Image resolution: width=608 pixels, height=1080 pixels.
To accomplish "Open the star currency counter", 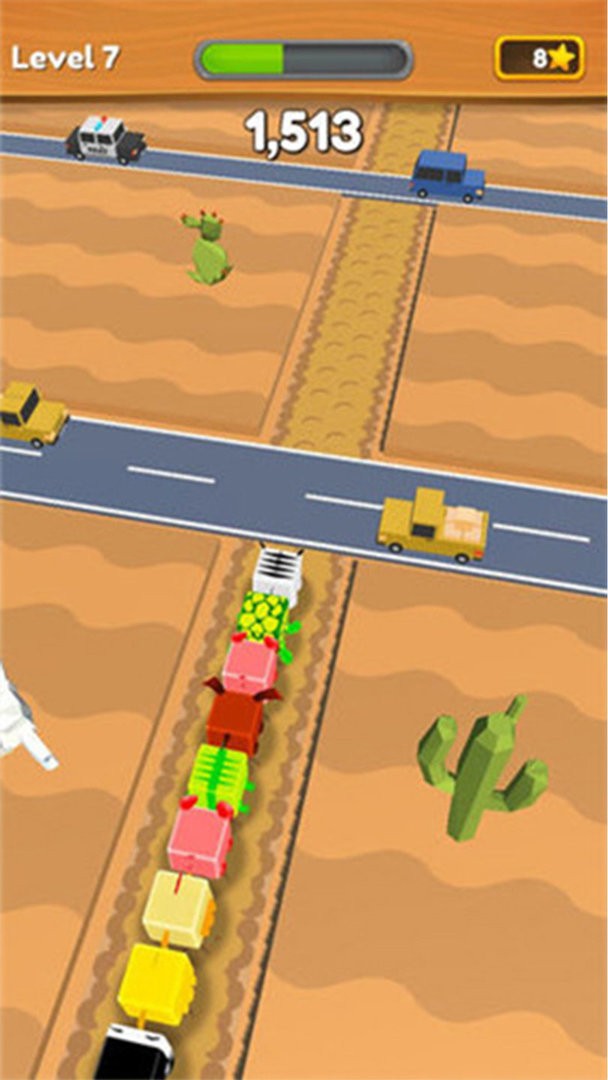I will pyautogui.click(x=540, y=59).
